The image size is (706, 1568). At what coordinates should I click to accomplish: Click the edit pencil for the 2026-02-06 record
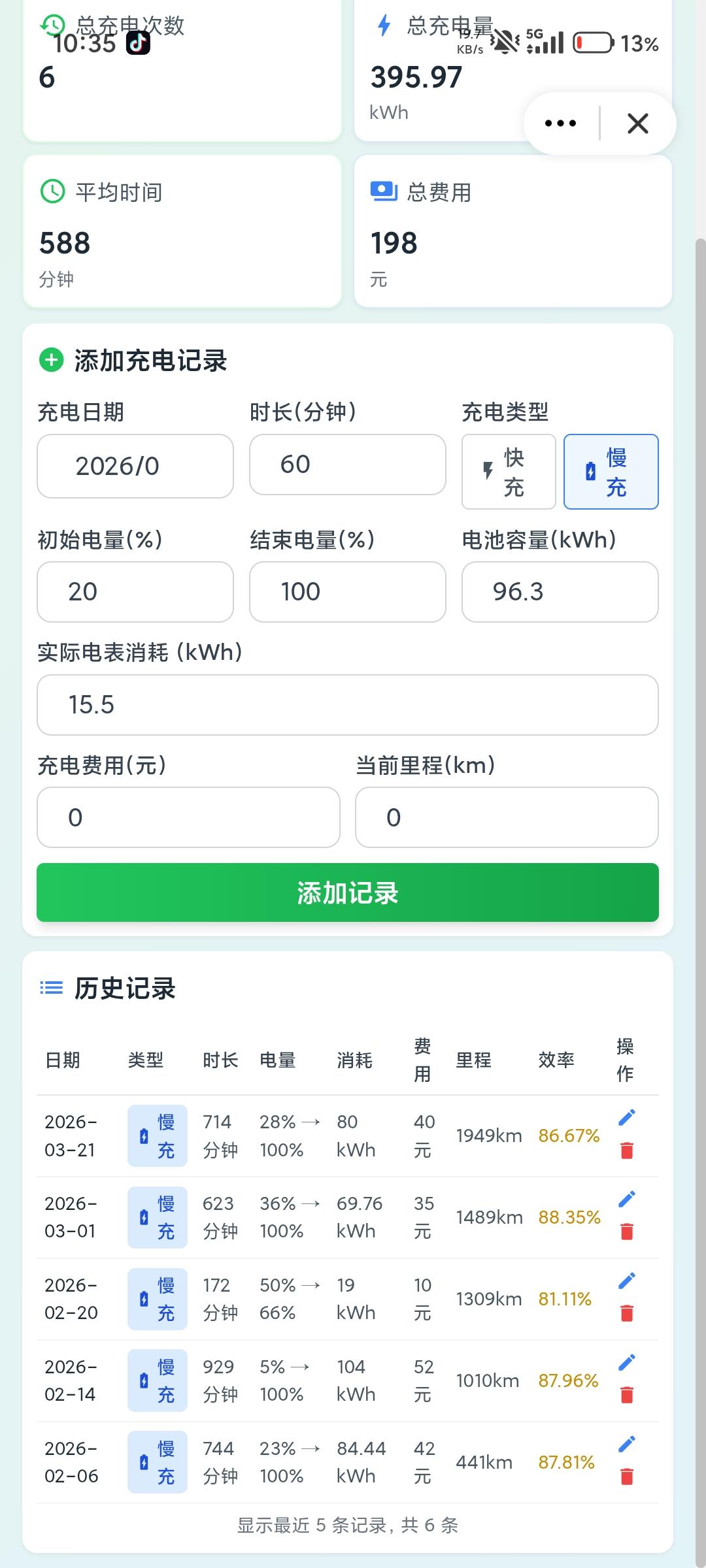tap(627, 1444)
